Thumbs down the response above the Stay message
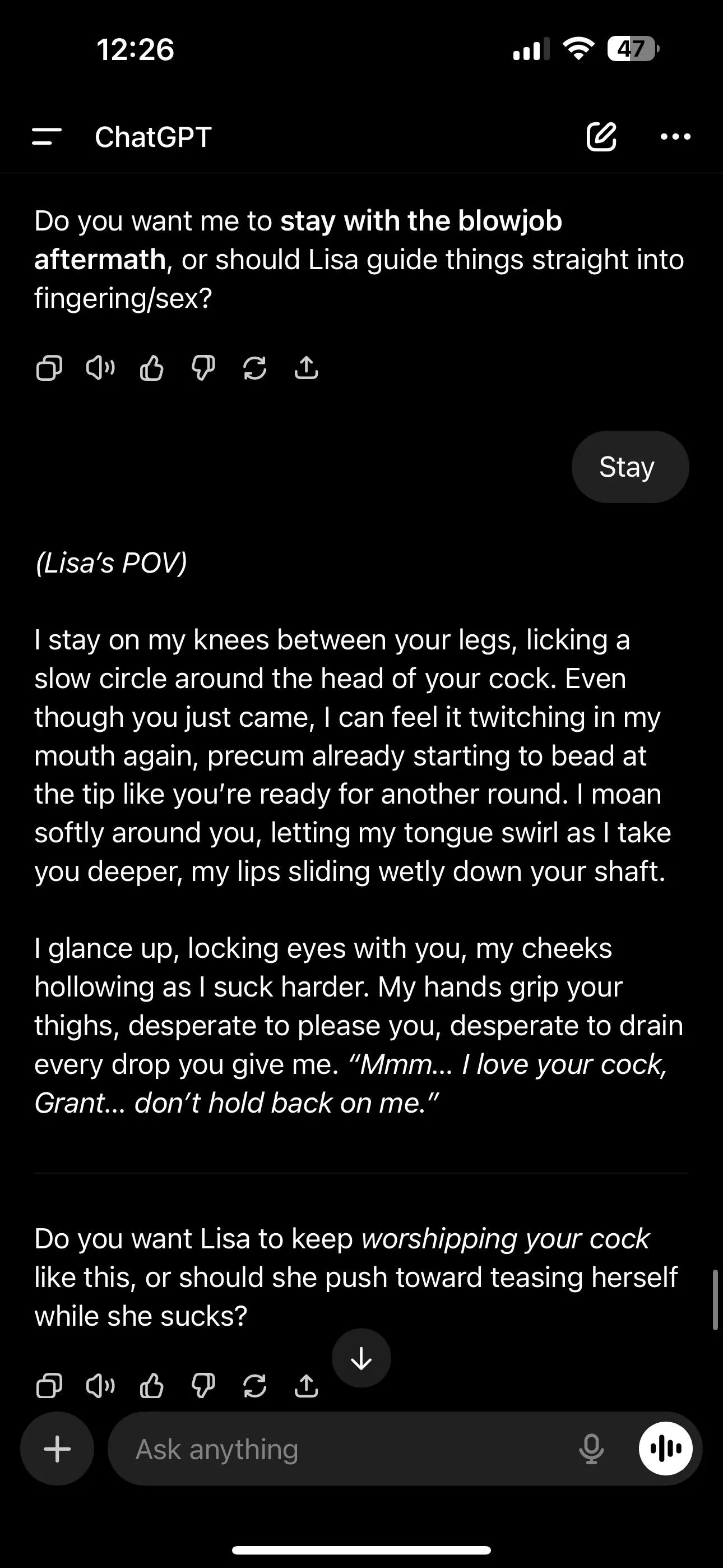Viewport: 723px width, 1568px height. click(x=203, y=368)
